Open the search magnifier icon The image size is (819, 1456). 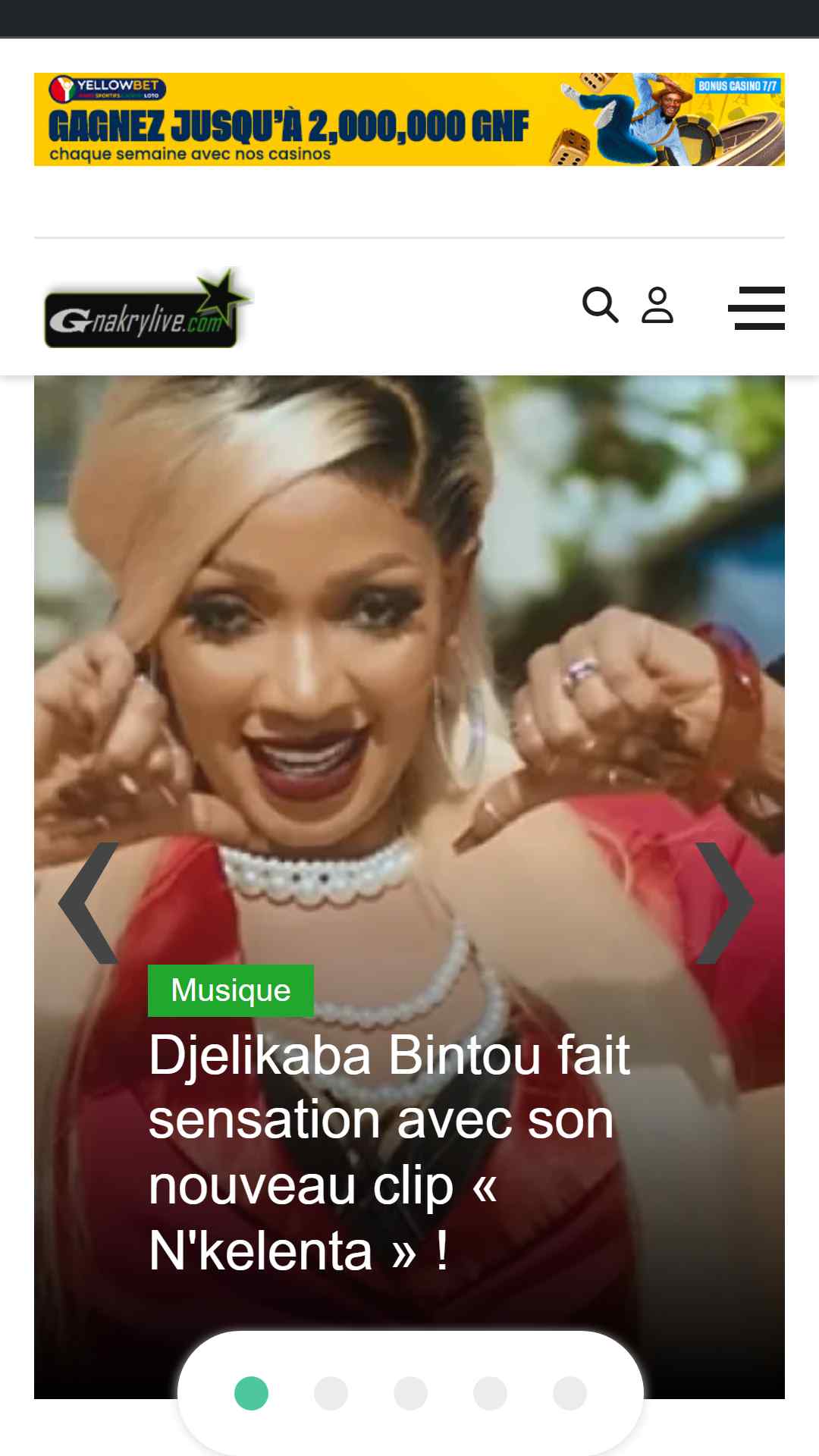pos(600,305)
